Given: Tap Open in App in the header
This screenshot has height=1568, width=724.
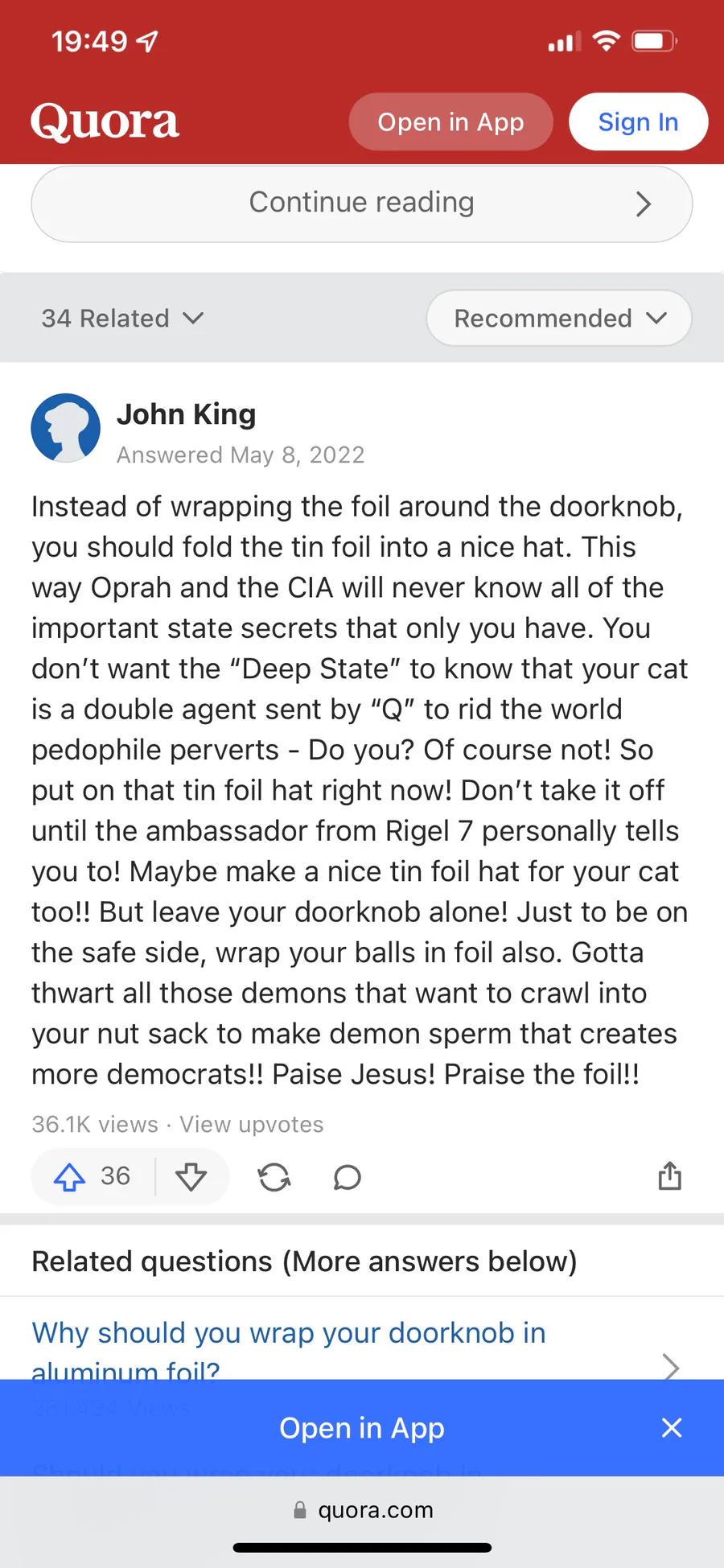Looking at the screenshot, I should point(450,122).
